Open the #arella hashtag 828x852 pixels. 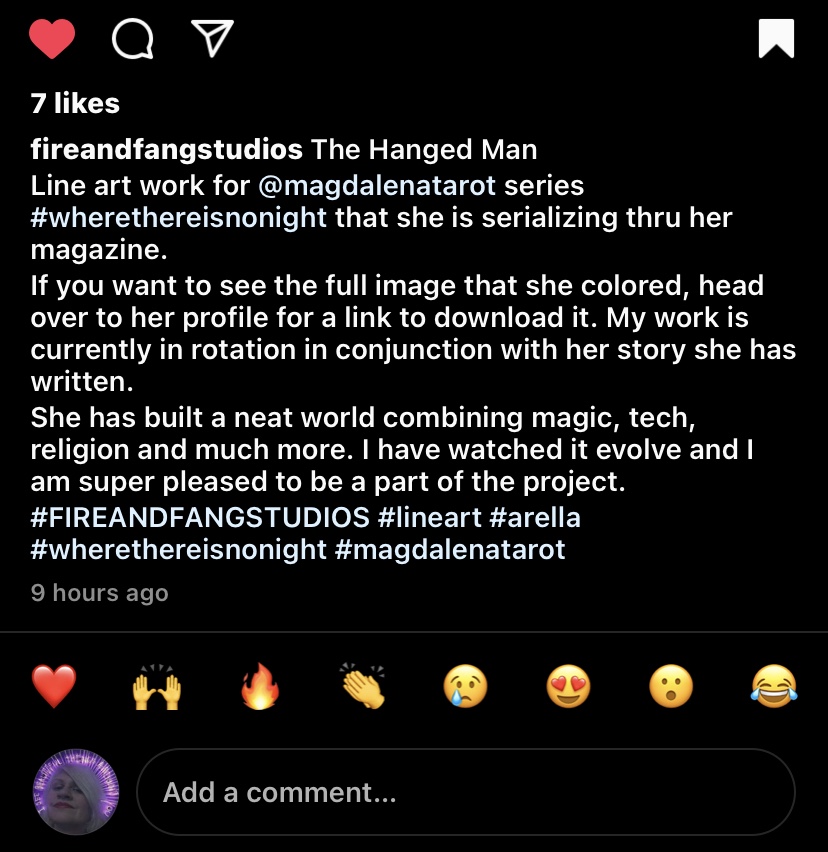click(534, 517)
